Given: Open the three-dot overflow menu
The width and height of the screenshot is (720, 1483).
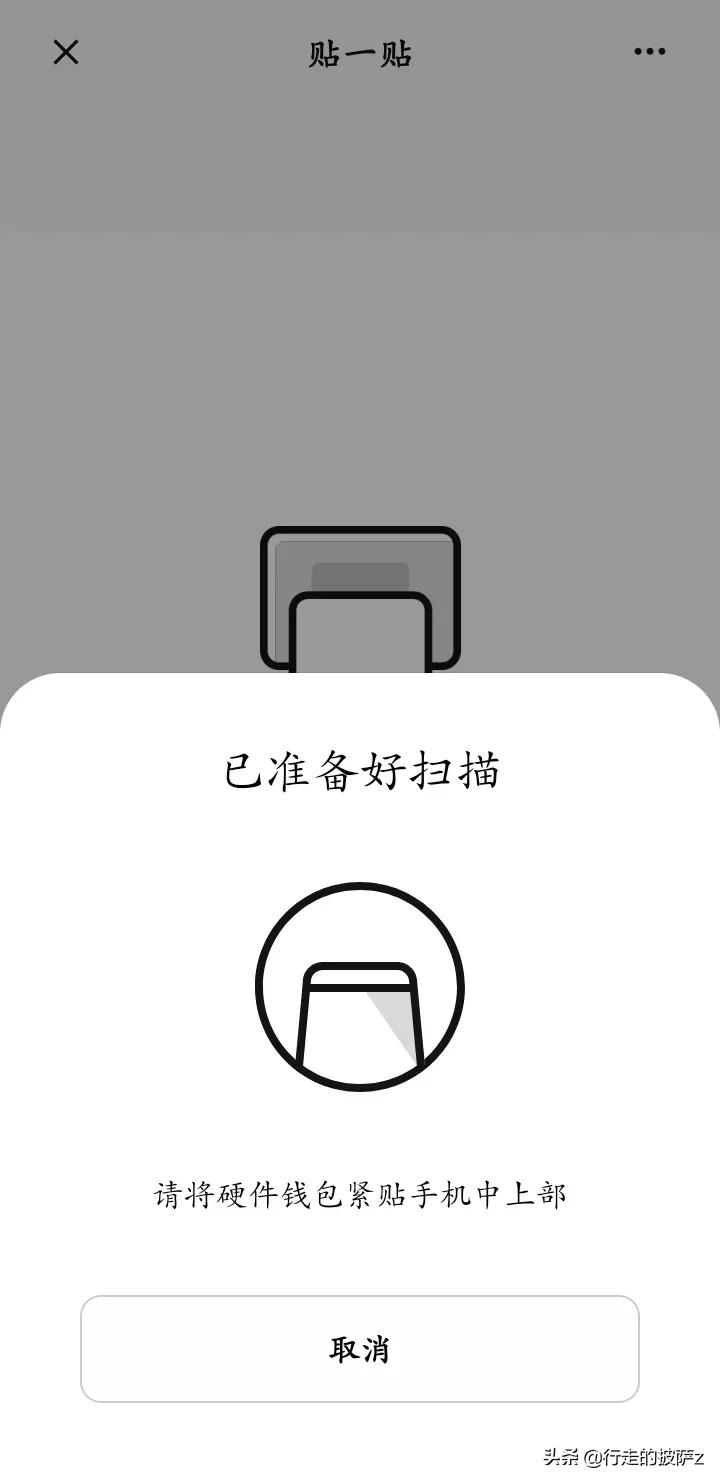Looking at the screenshot, I should (x=649, y=52).
